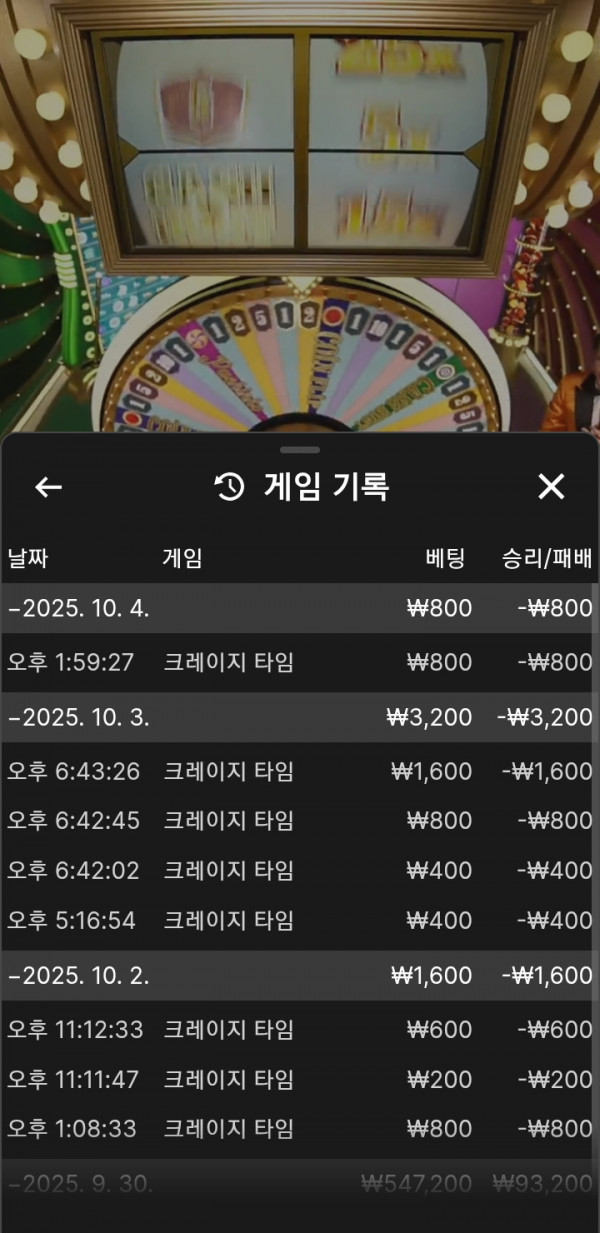The height and width of the screenshot is (1233, 600).
Task: View details of the 오후 11:11:47 round
Action: 298,1080
